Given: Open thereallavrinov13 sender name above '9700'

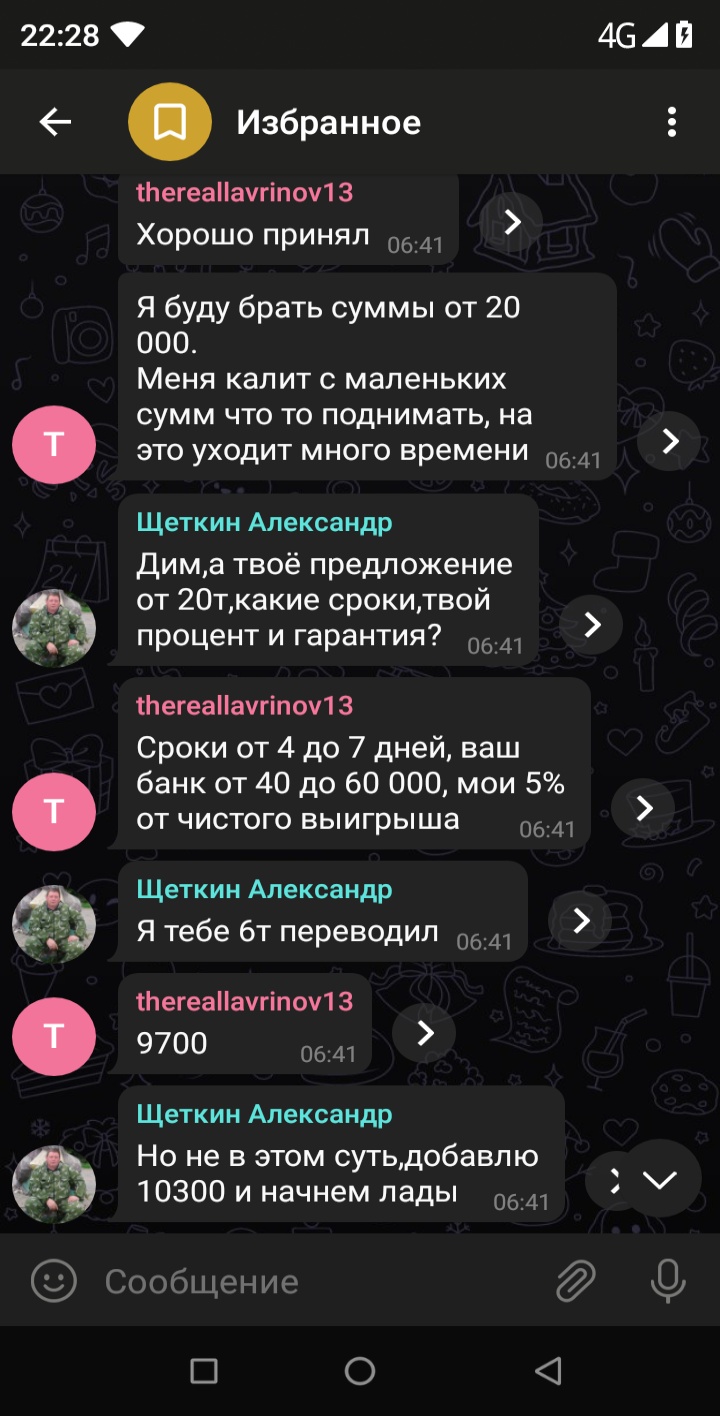Looking at the screenshot, I should (x=245, y=1001).
